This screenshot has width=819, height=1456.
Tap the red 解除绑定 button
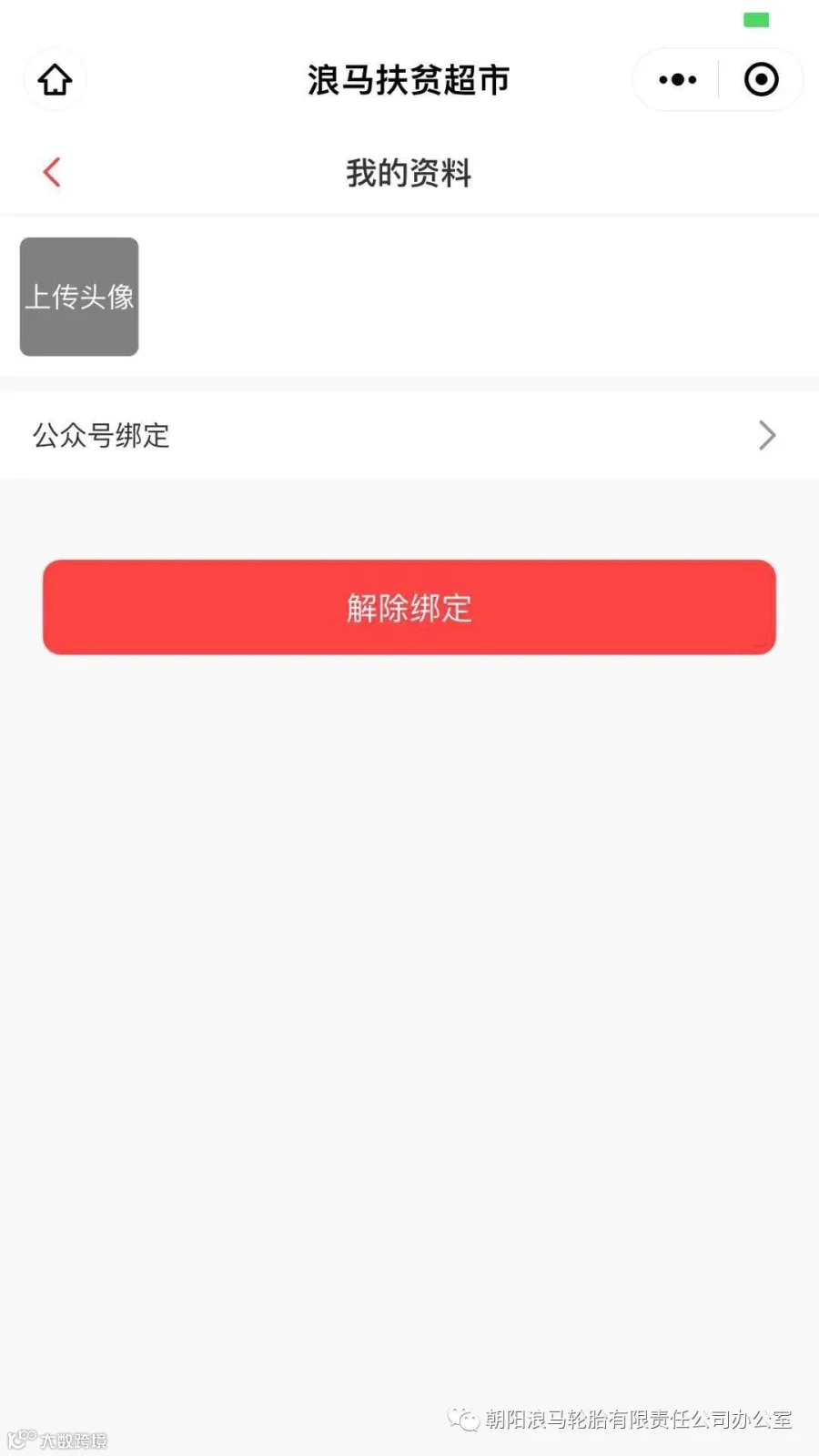coord(409,607)
